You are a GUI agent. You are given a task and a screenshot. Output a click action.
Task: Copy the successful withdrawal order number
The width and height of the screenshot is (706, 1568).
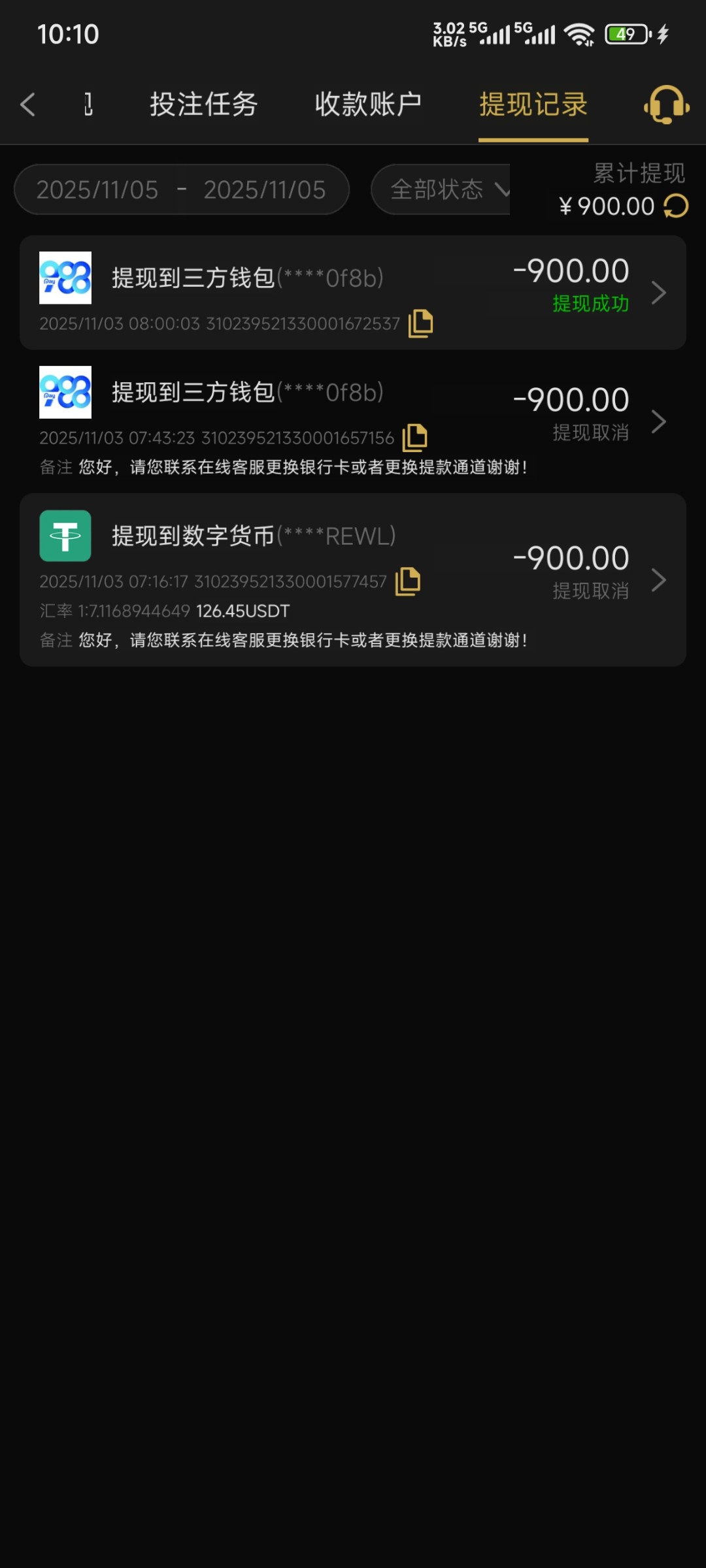click(421, 323)
